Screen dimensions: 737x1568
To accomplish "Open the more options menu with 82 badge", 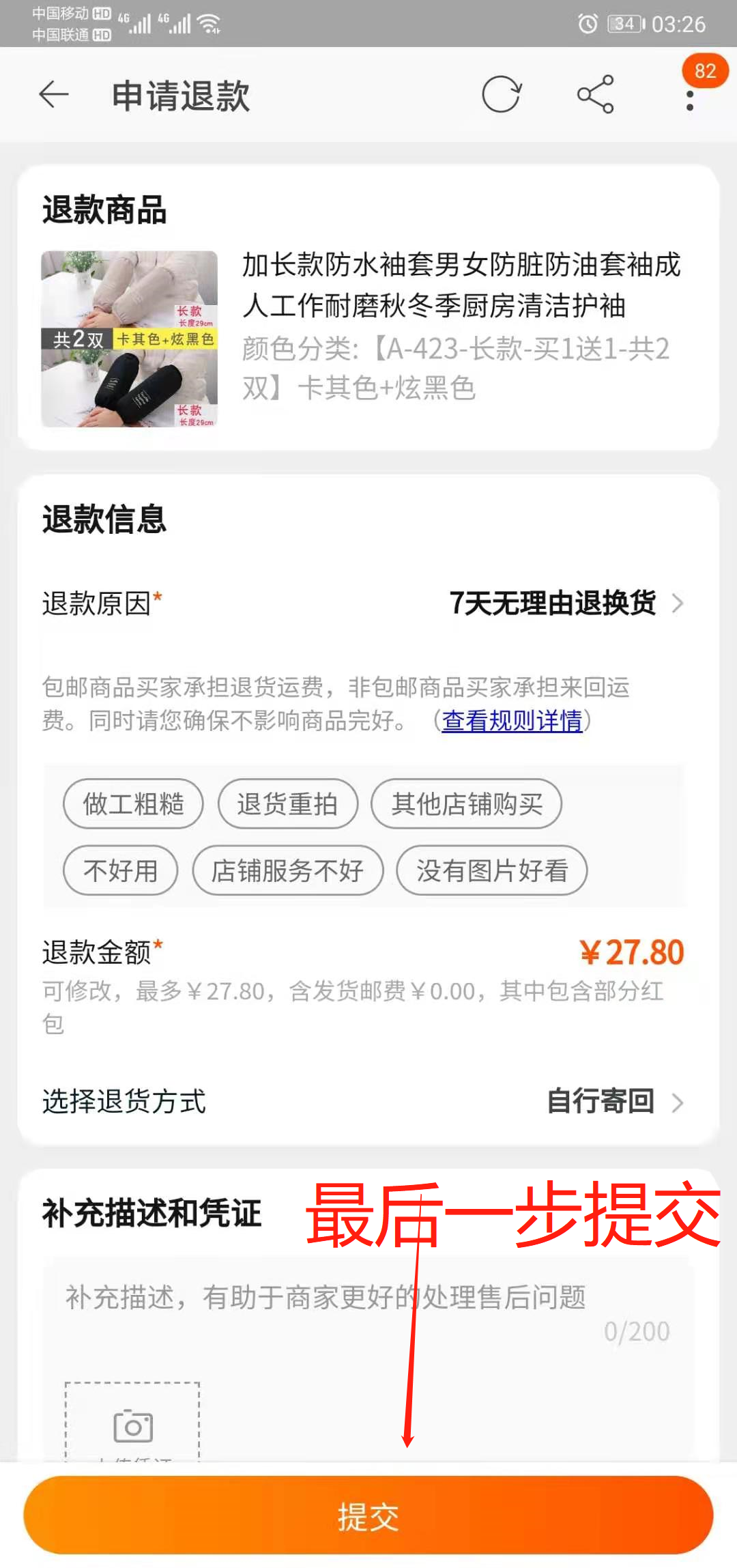I will click(691, 96).
